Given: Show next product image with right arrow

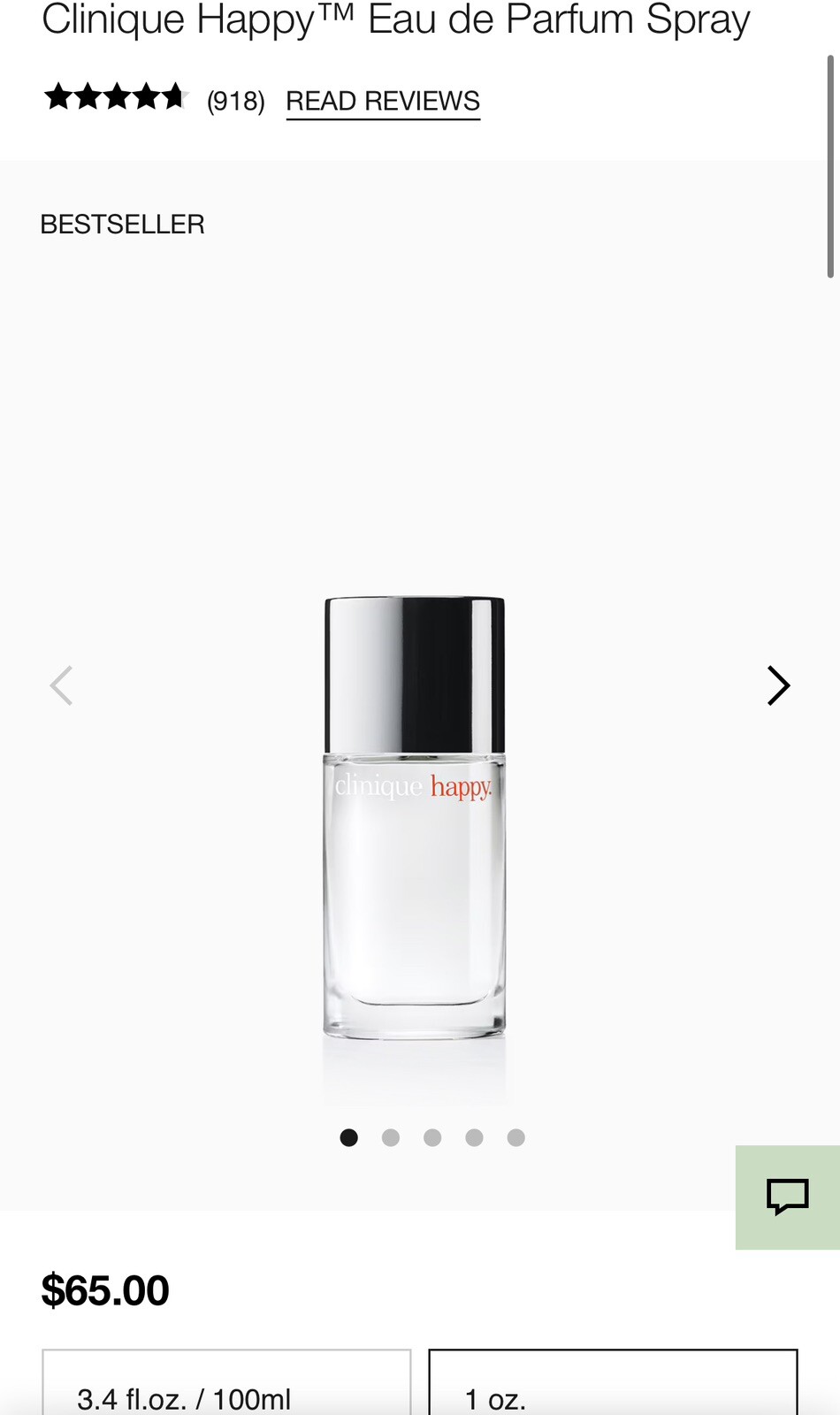Looking at the screenshot, I should [777, 685].
